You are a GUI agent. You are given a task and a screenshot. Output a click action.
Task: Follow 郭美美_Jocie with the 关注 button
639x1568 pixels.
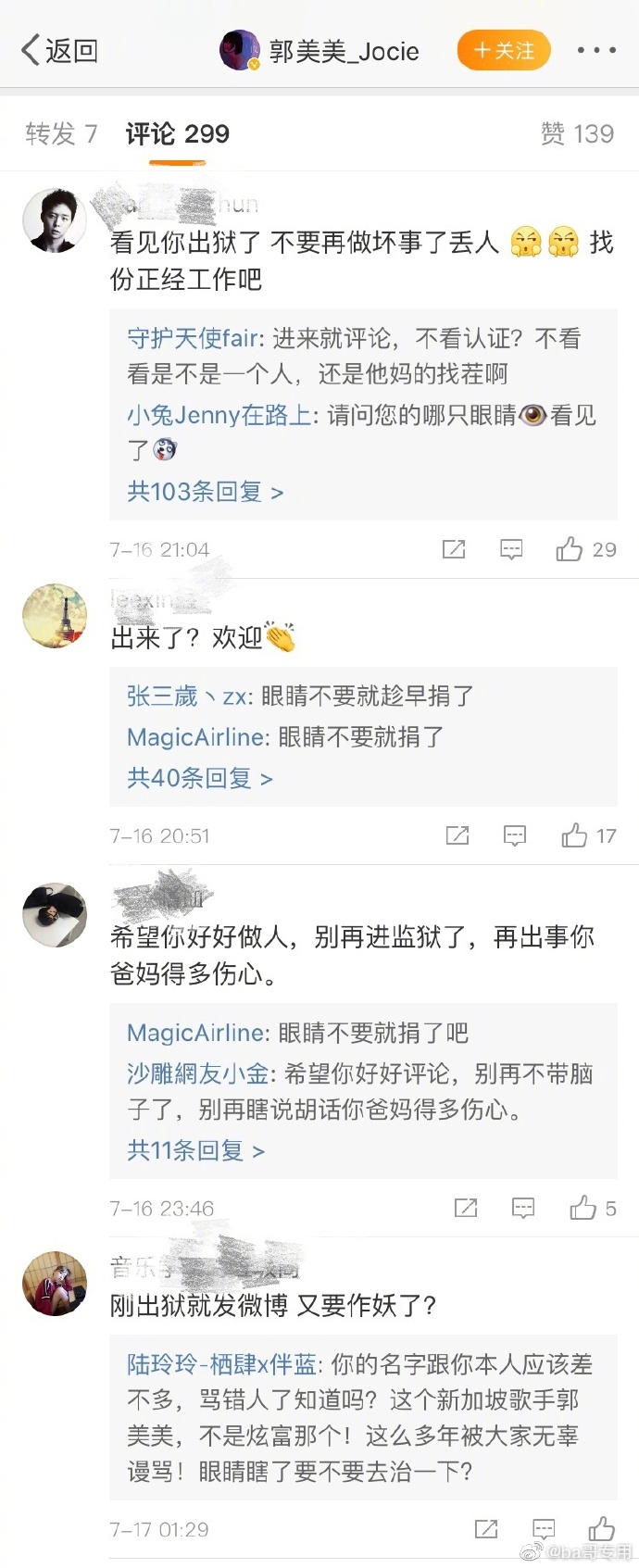coord(504,51)
